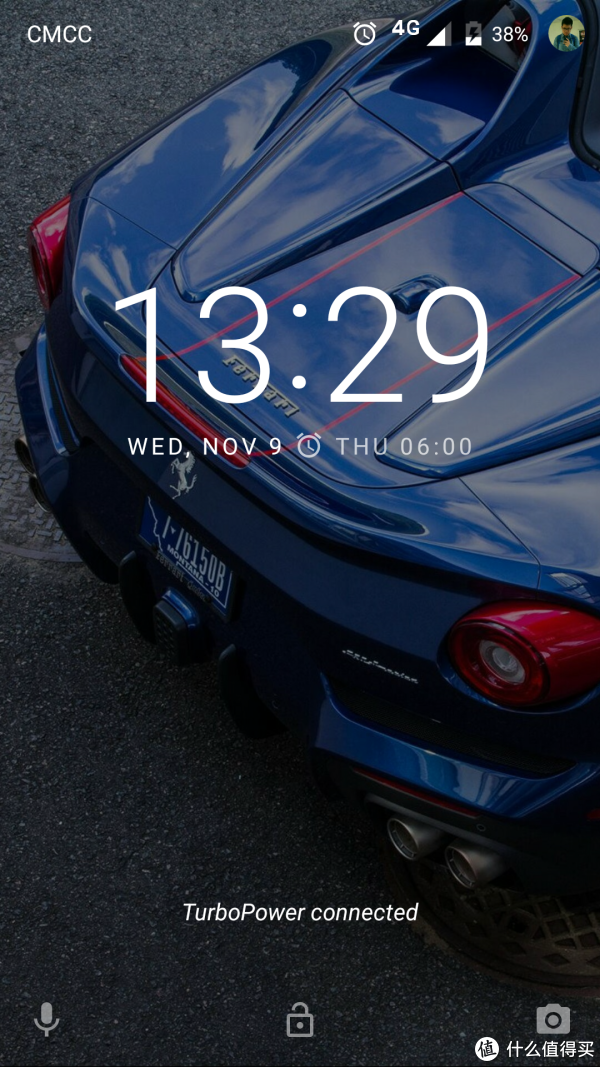600x1067 pixels.
Task: Open the user profile avatar
Action: click(x=566, y=33)
